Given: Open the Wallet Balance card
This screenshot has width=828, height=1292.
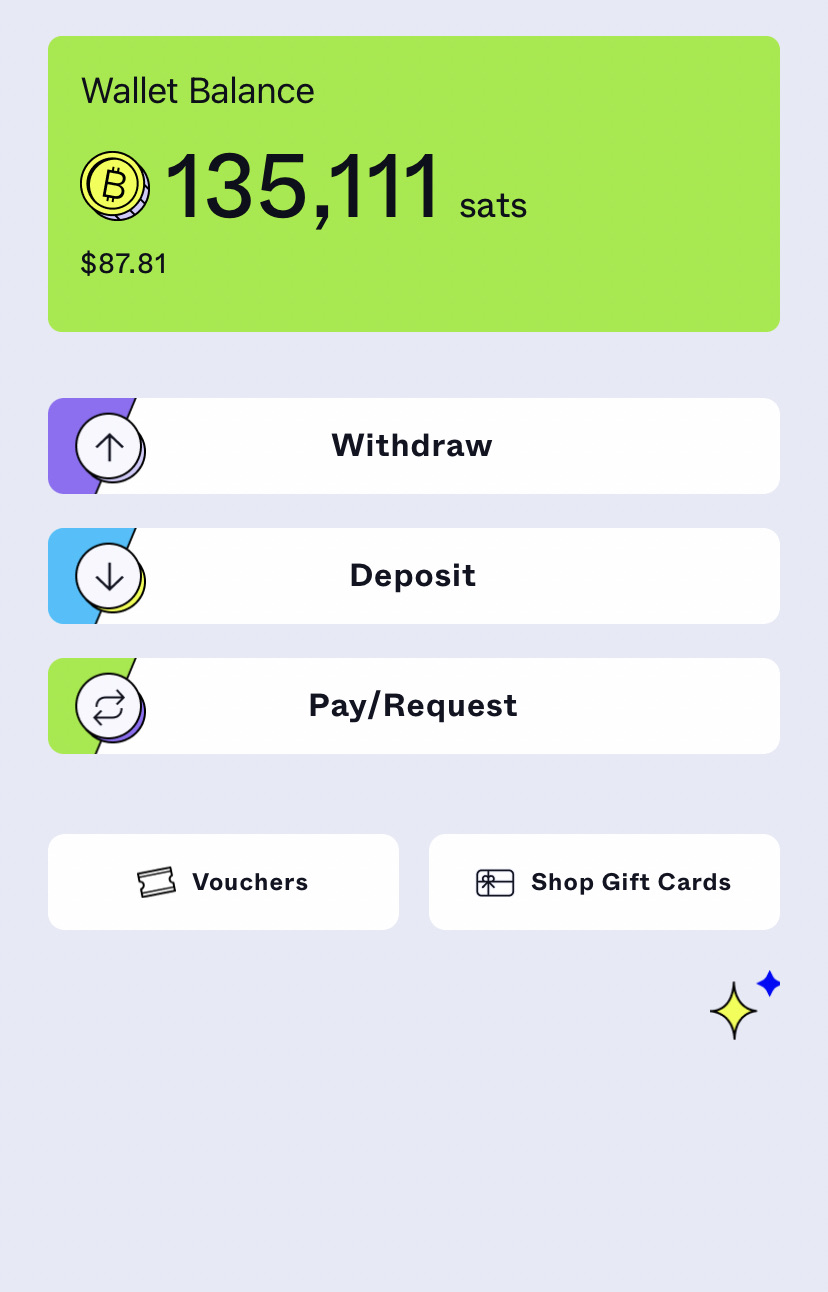Looking at the screenshot, I should 413,184.
